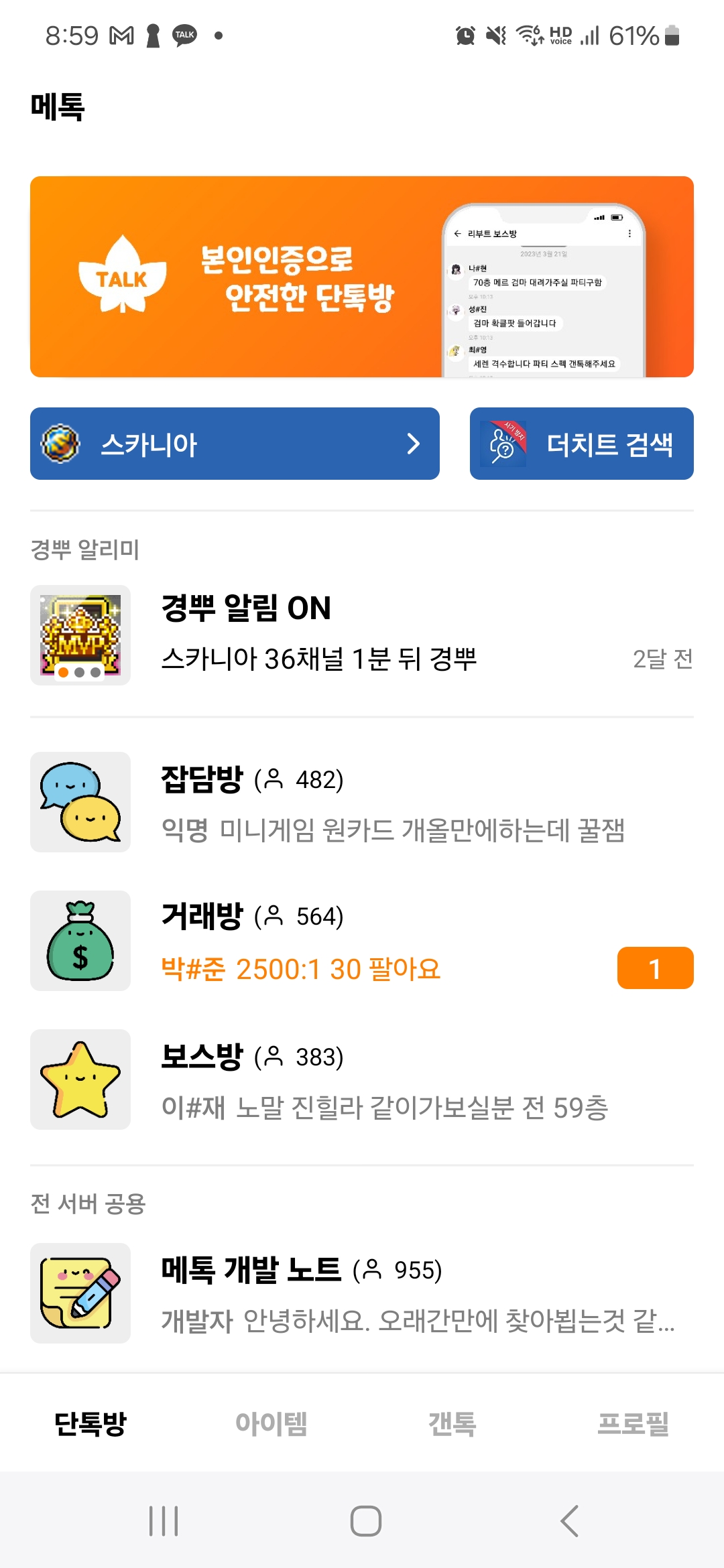
Task: Tap the 더치트 검색 button
Action: point(581,444)
